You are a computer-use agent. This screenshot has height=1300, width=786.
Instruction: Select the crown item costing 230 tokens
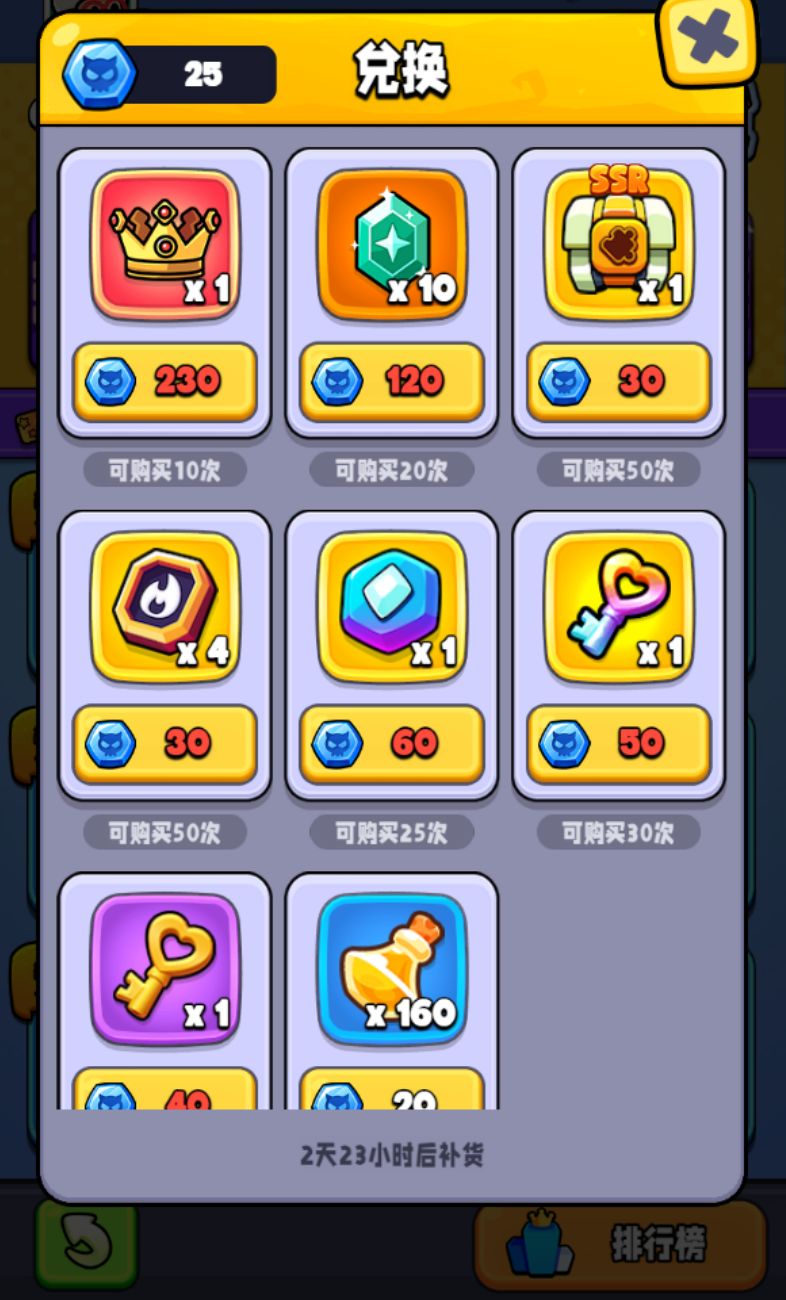165,245
